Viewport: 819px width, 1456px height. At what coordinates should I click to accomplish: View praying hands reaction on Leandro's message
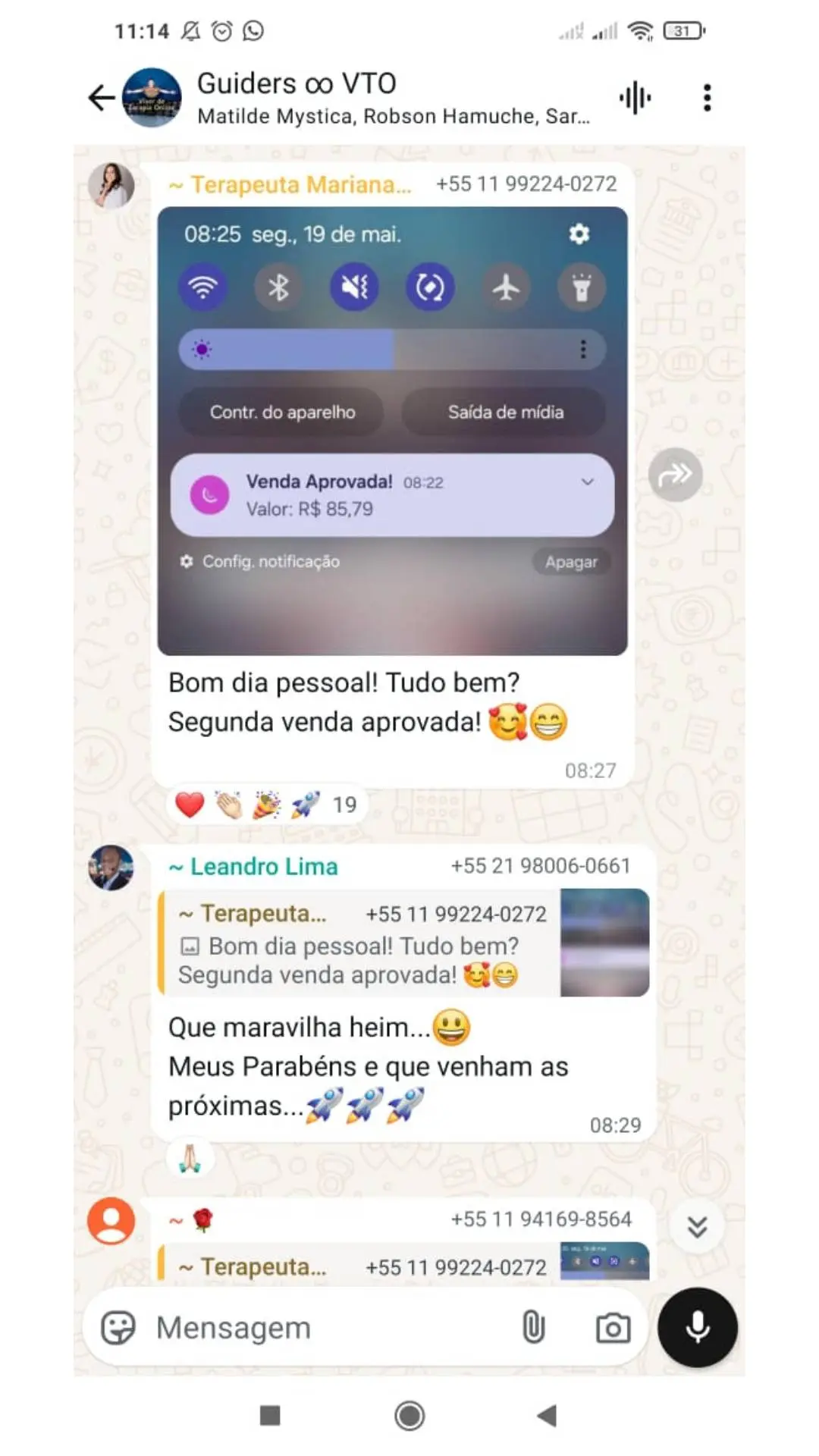click(x=190, y=1158)
